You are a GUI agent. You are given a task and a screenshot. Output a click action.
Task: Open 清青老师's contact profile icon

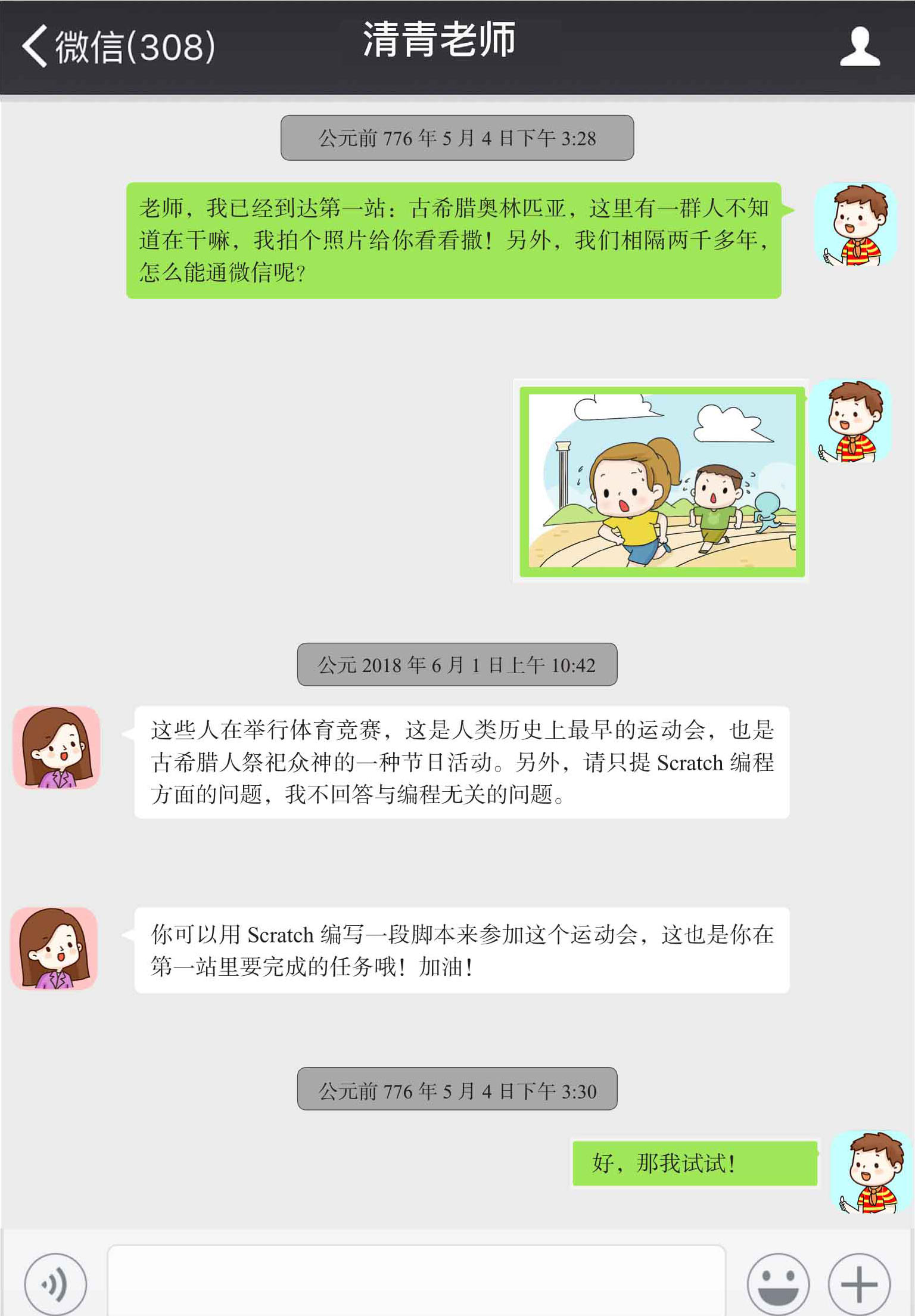point(860,46)
